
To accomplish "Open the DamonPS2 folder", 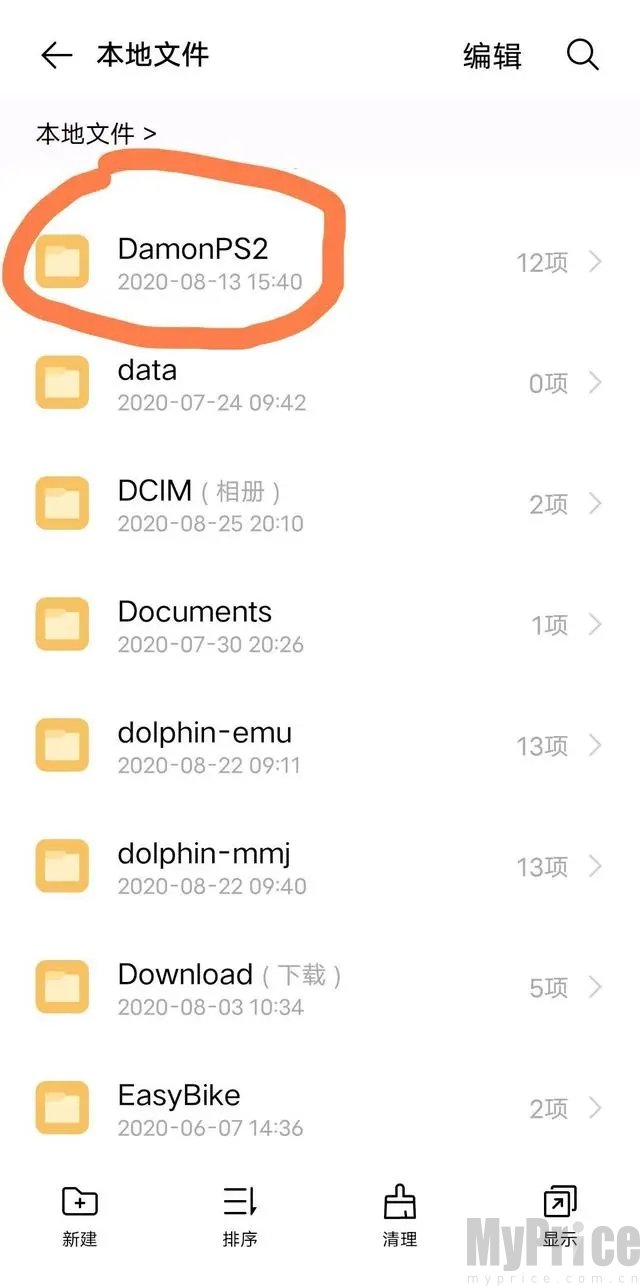I will coord(320,263).
